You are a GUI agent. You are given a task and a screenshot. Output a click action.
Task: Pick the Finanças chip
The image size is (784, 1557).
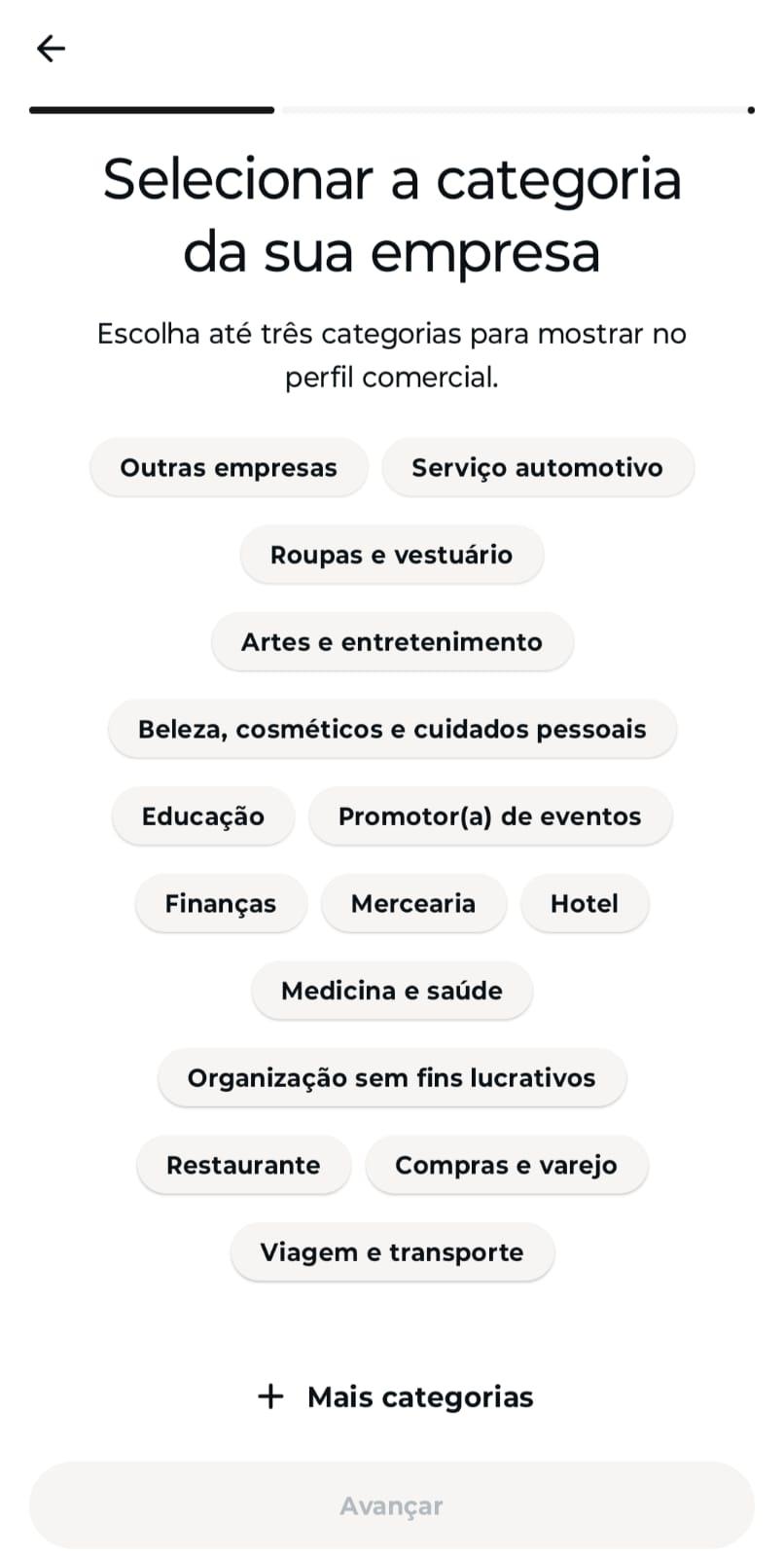221,904
